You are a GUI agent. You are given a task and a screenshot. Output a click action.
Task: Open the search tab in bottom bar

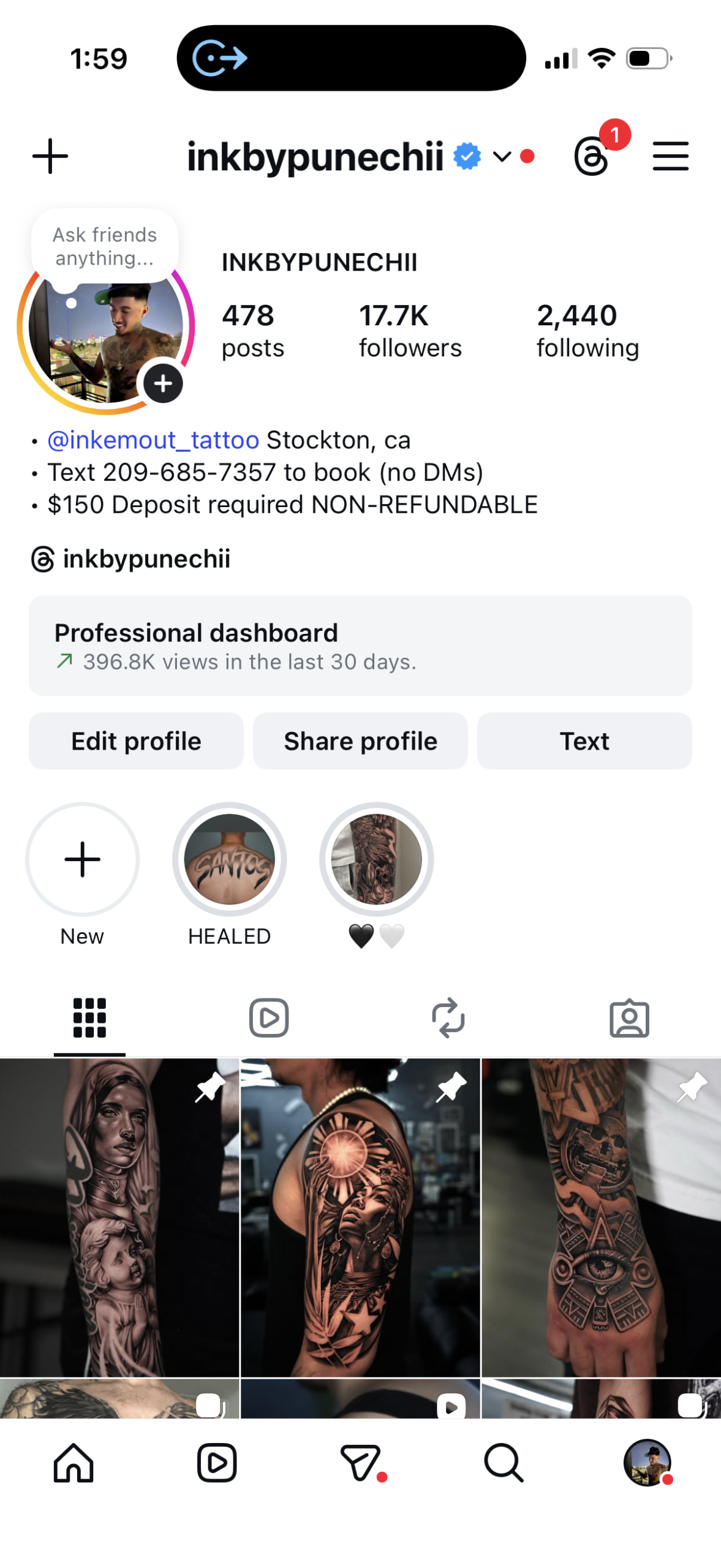pyautogui.click(x=504, y=1463)
